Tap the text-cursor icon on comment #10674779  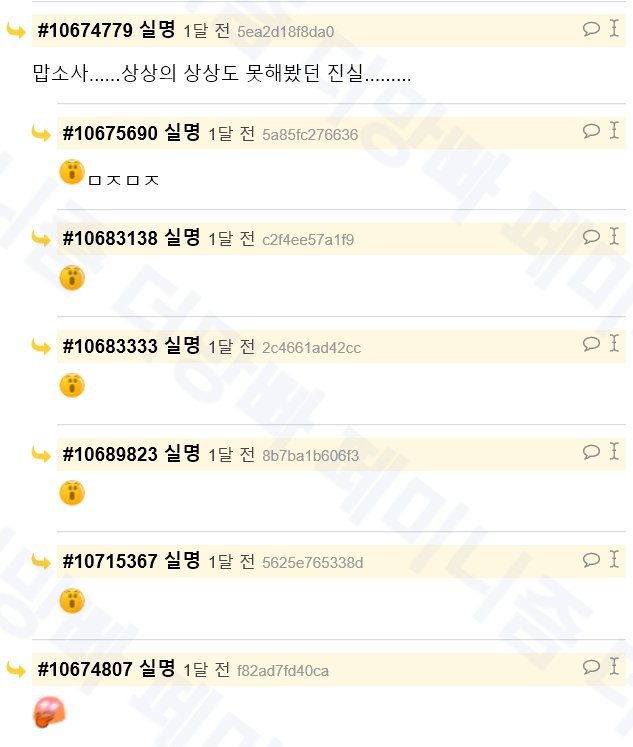(x=614, y=28)
